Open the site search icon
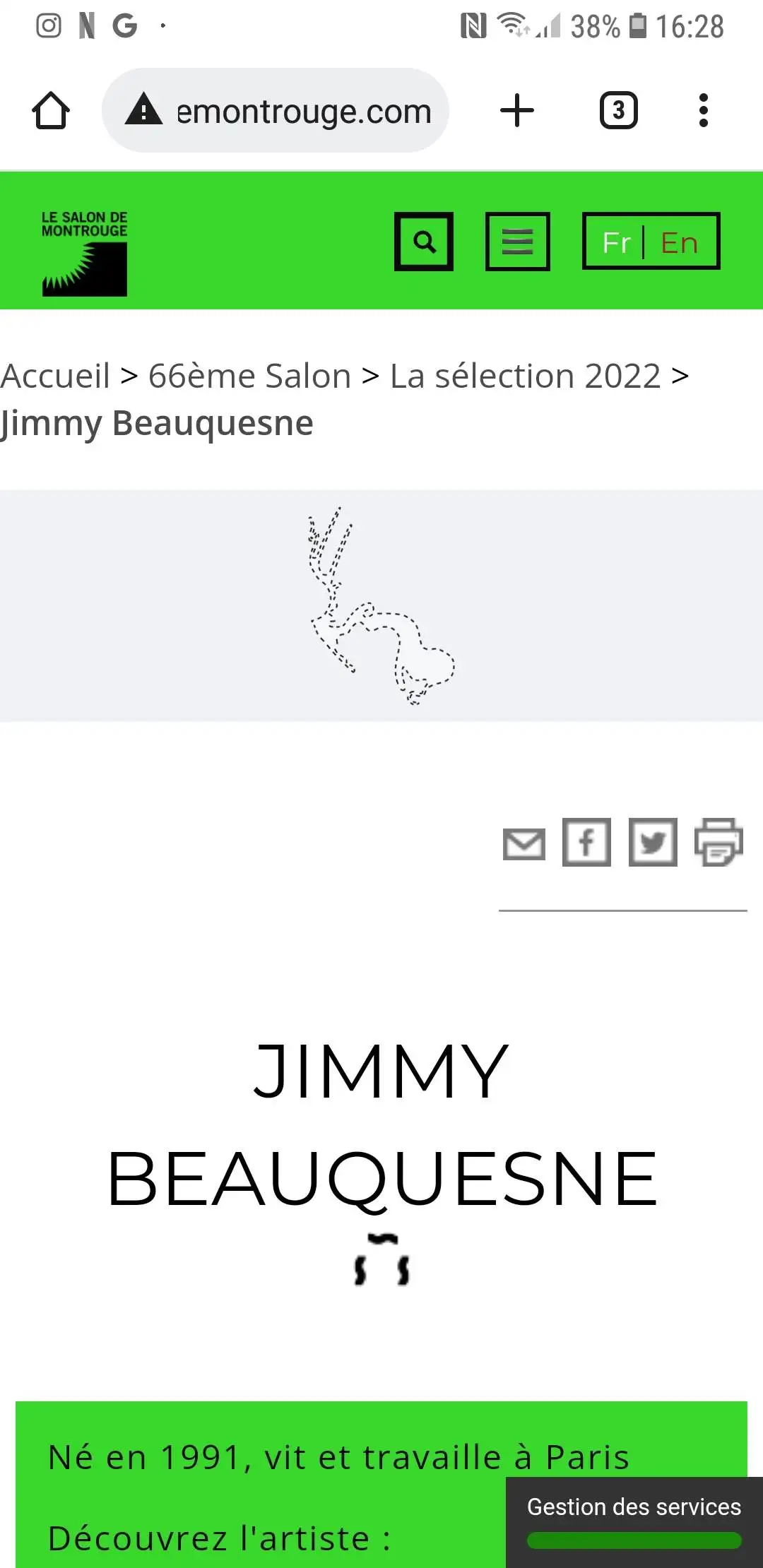The image size is (763, 1568). (x=423, y=242)
